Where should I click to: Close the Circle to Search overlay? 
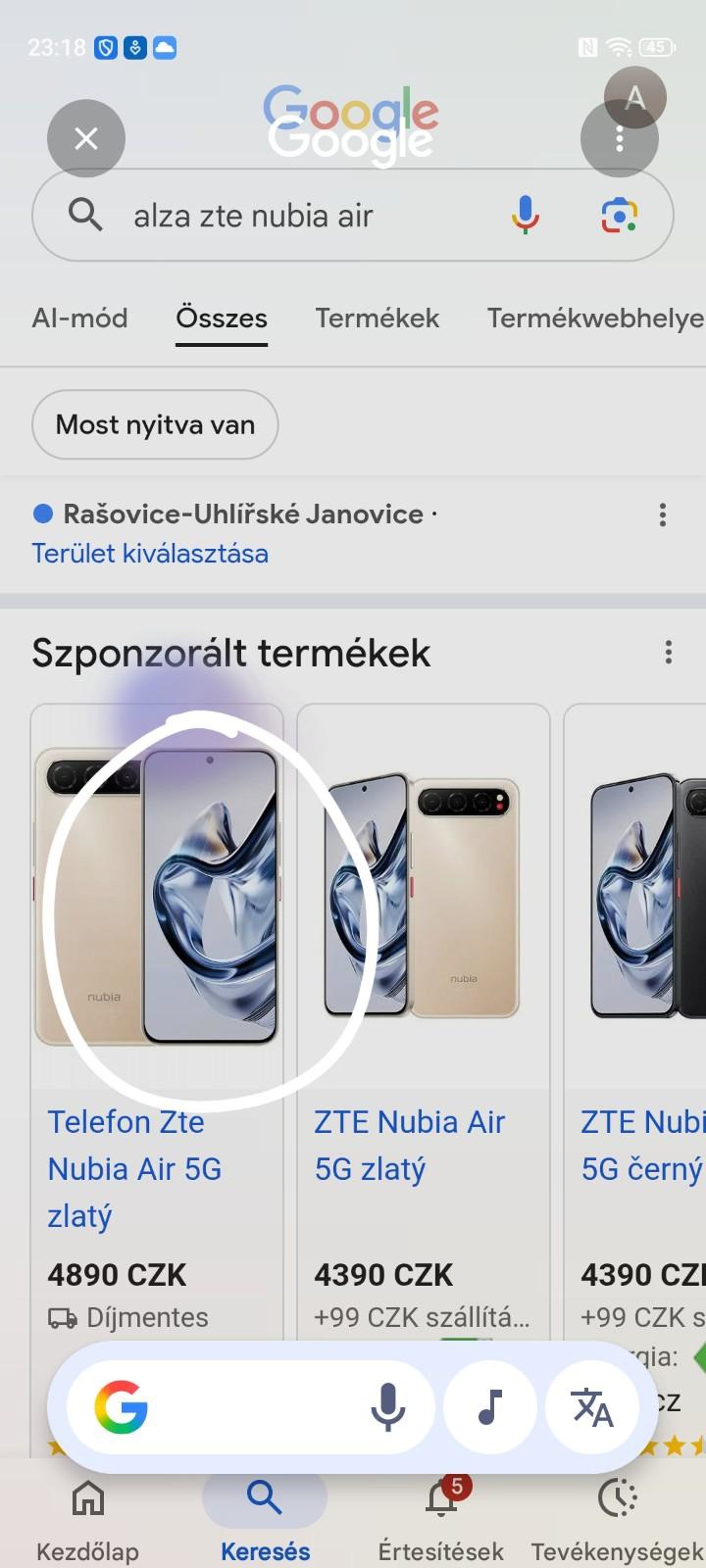click(x=86, y=139)
